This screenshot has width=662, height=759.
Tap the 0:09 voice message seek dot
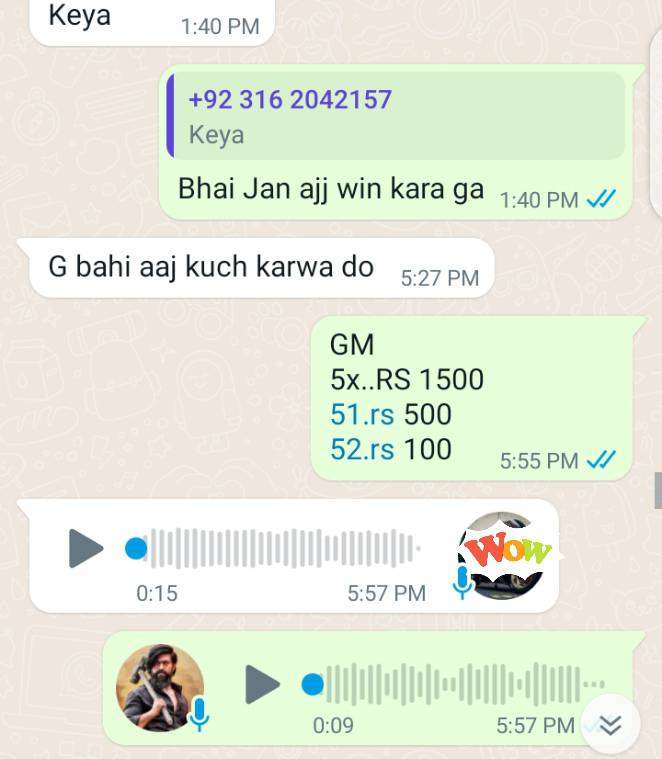[x=313, y=684]
